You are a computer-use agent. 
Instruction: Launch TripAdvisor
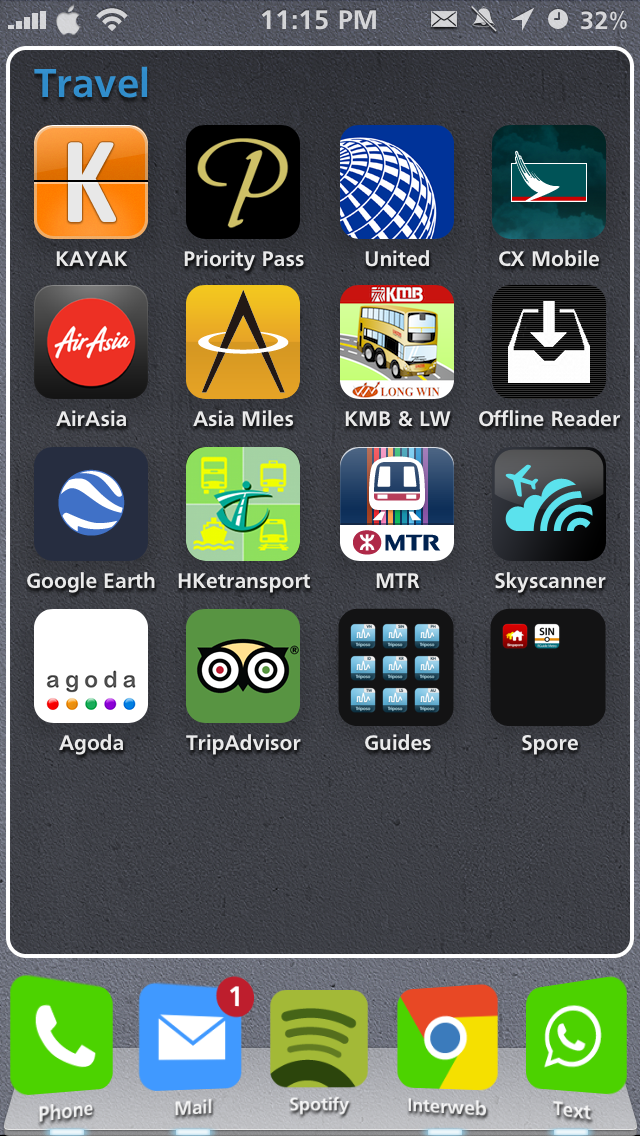243,666
